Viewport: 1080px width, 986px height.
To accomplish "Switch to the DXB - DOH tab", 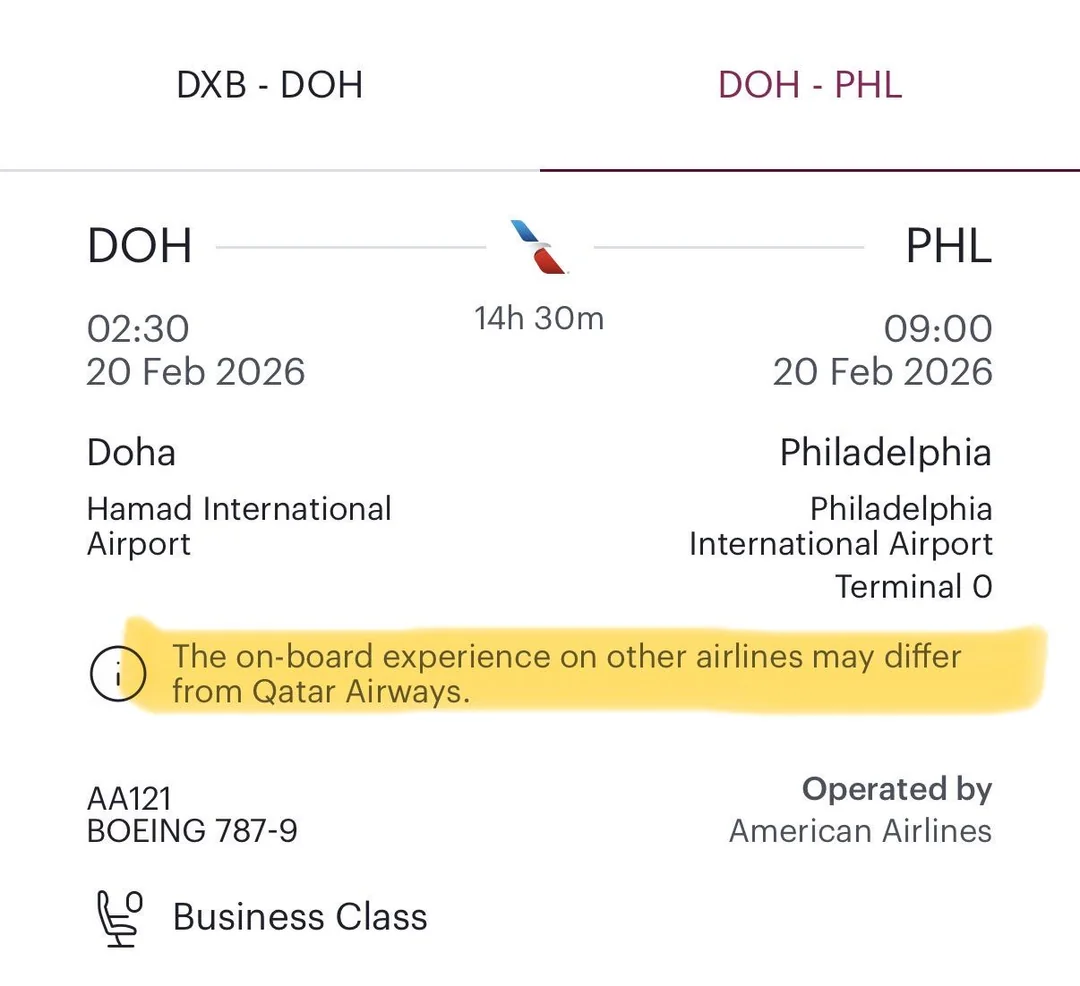I will [269, 85].
